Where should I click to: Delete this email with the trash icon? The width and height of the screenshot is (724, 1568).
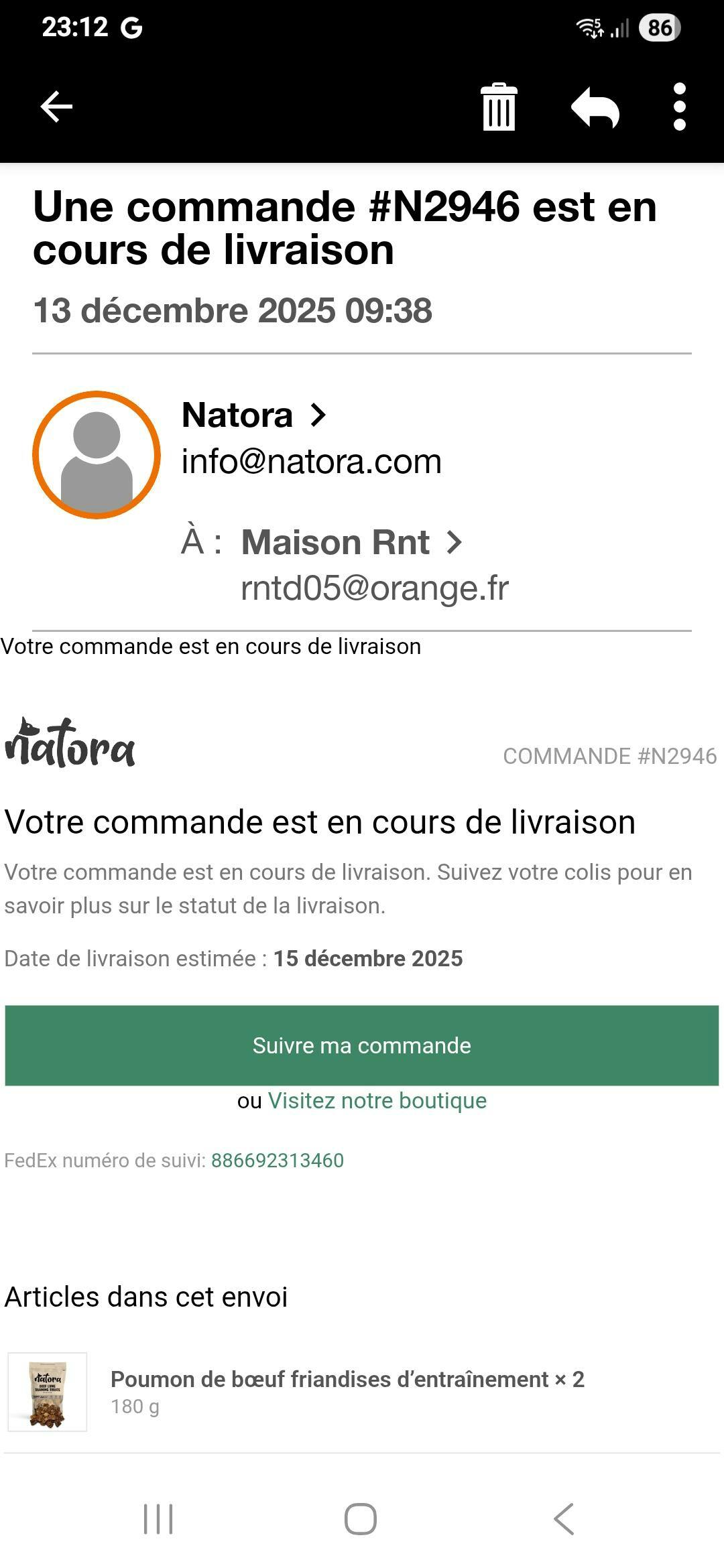(x=499, y=107)
